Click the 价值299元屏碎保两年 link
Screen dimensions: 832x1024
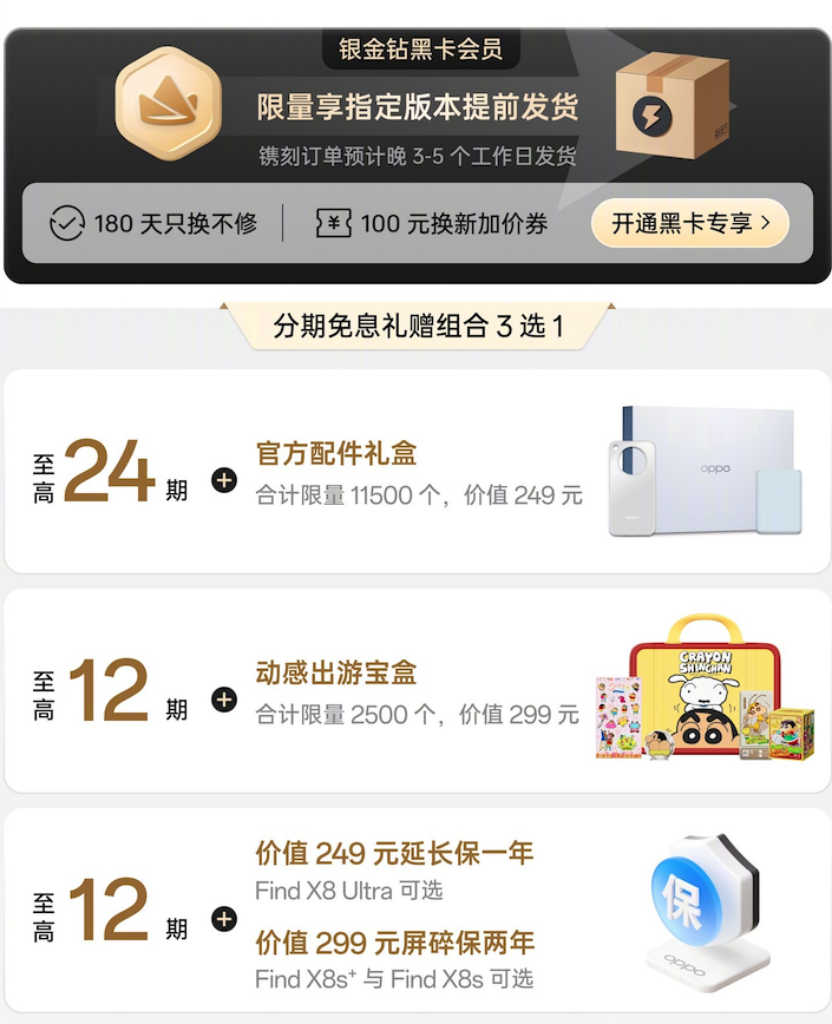click(x=396, y=942)
